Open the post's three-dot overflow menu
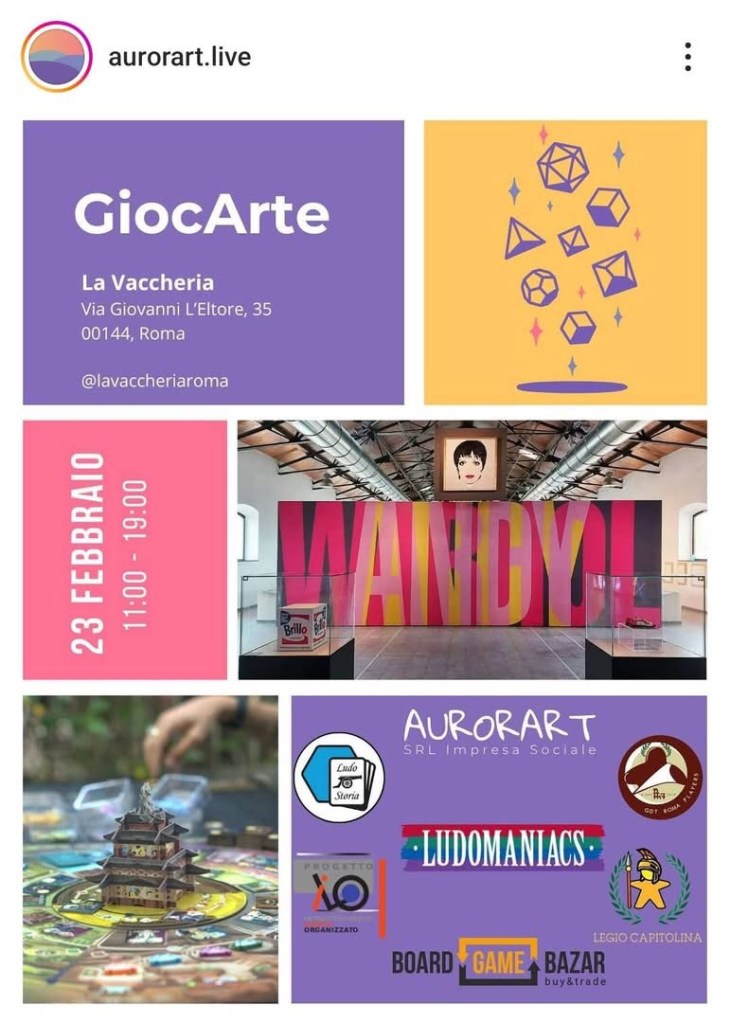 (x=688, y=57)
